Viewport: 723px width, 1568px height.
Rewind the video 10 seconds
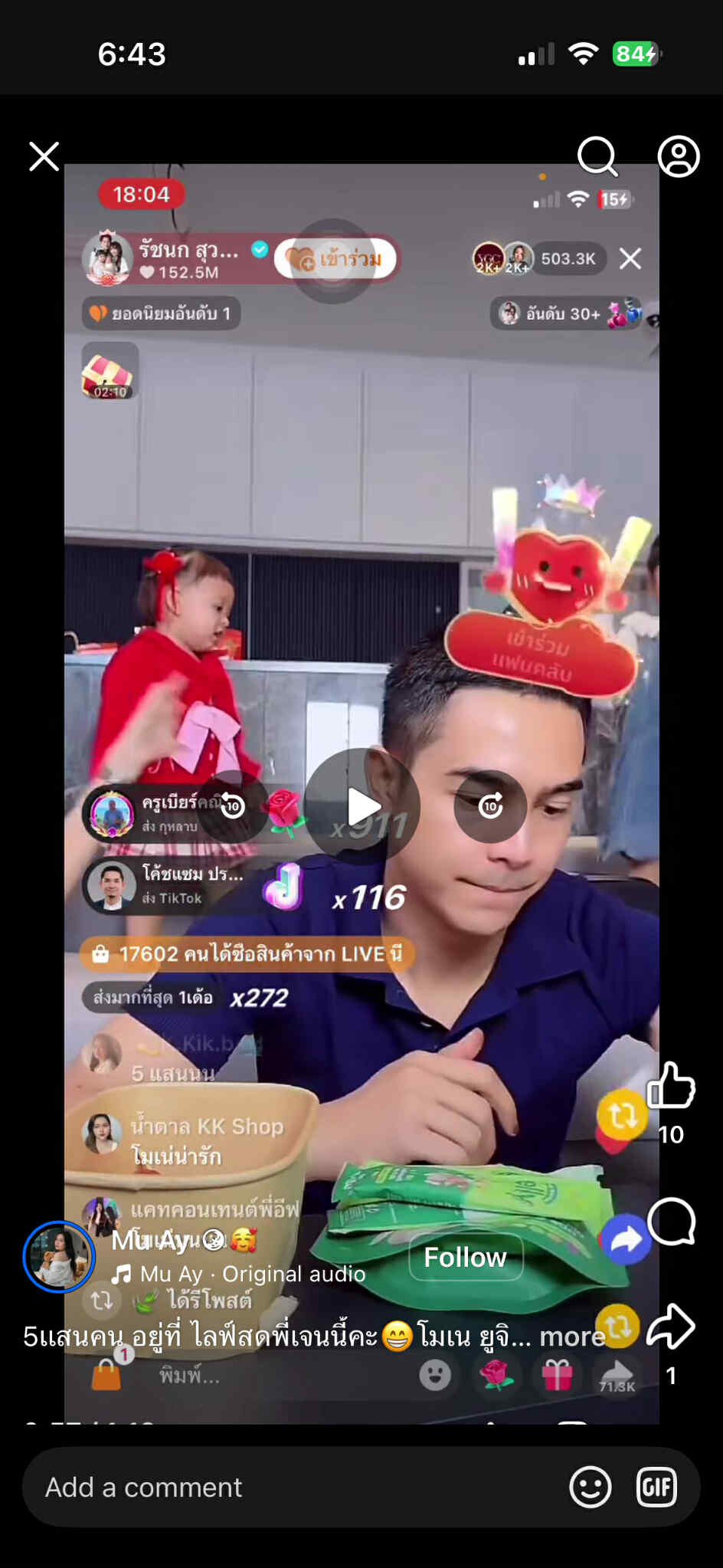click(x=233, y=806)
